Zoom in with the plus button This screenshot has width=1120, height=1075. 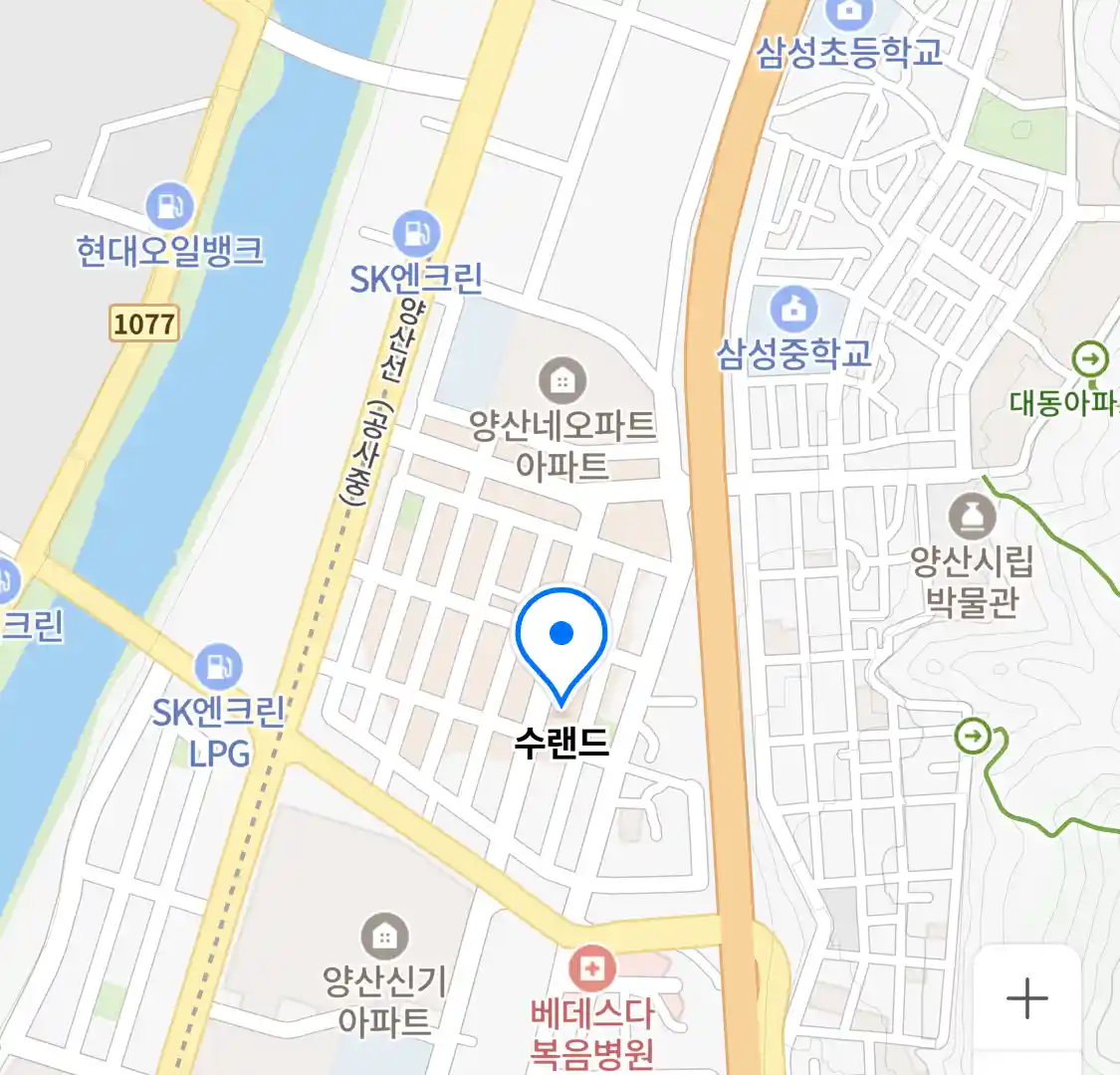[1026, 997]
